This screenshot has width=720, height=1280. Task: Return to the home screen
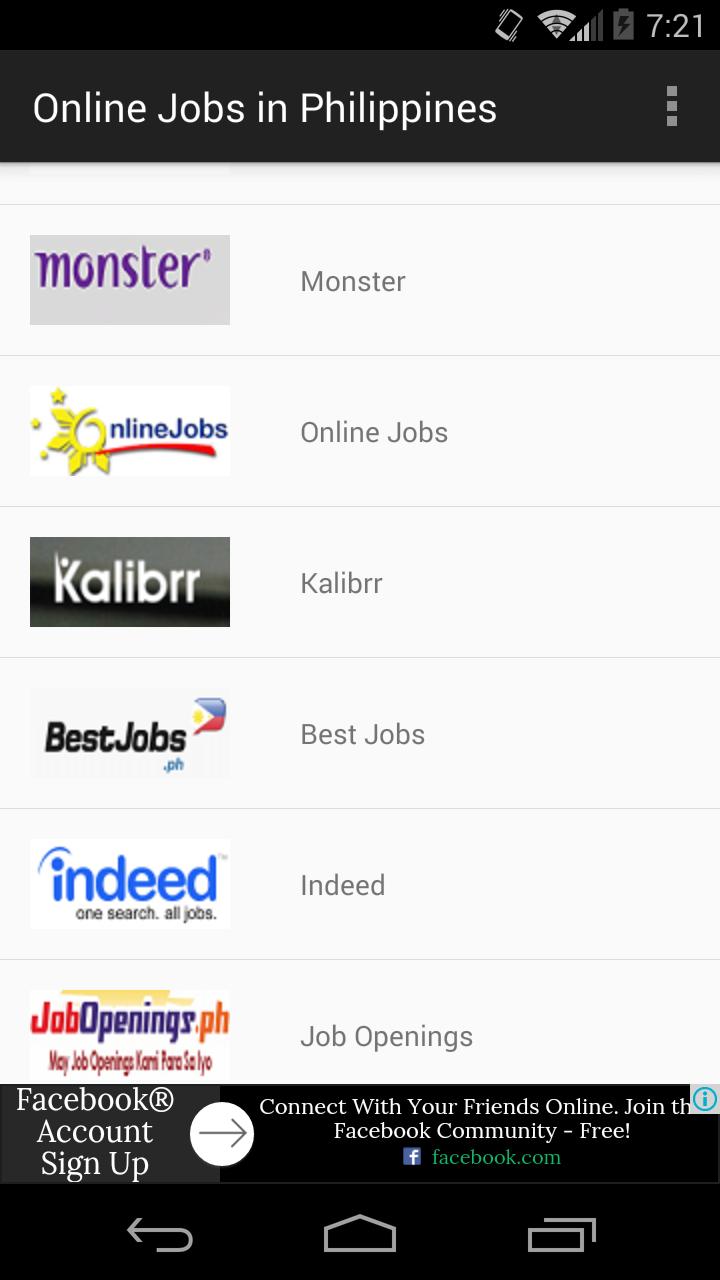point(360,1235)
